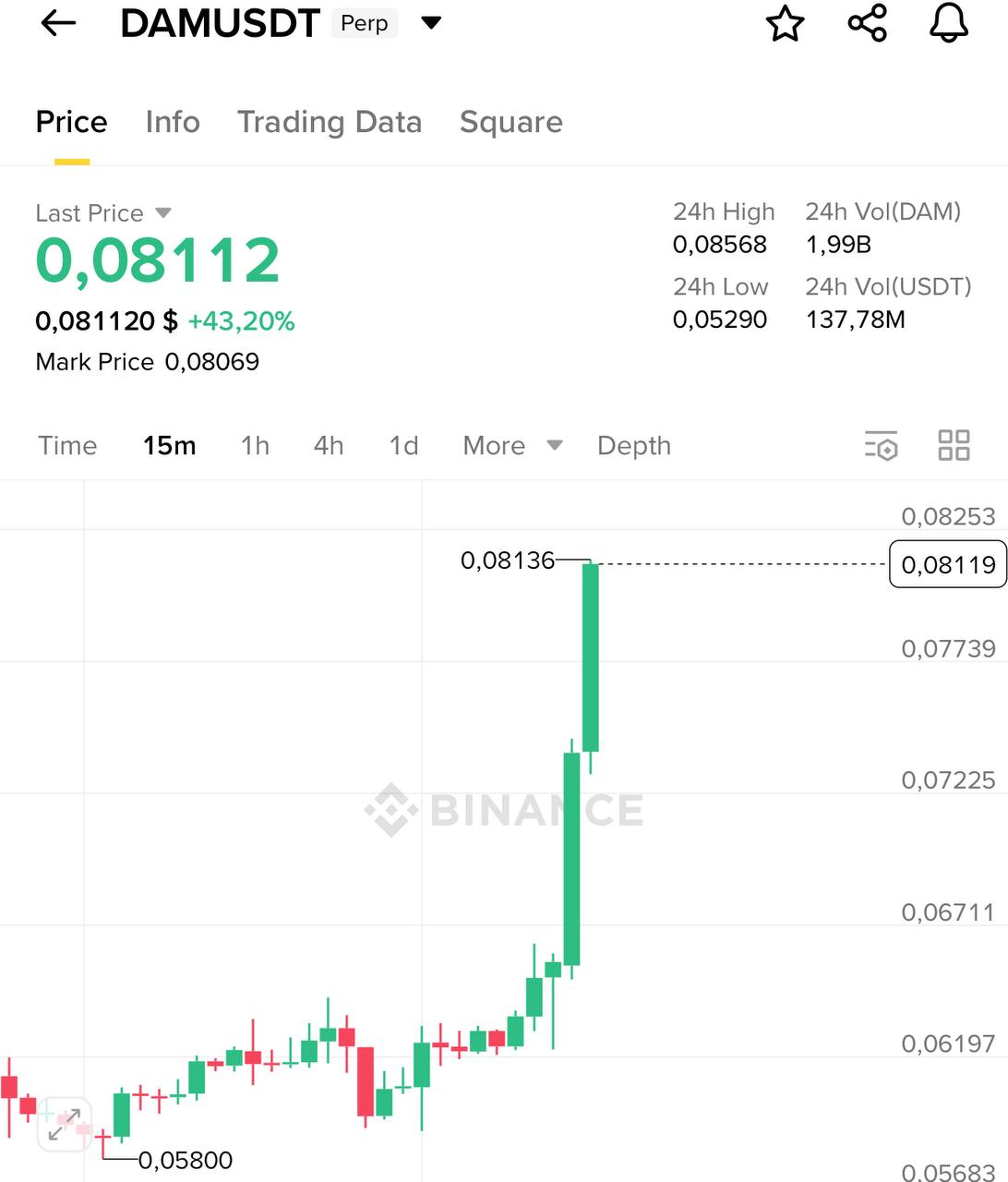The width and height of the screenshot is (1008, 1182).
Task: Select the Time chart view
Action: (67, 446)
